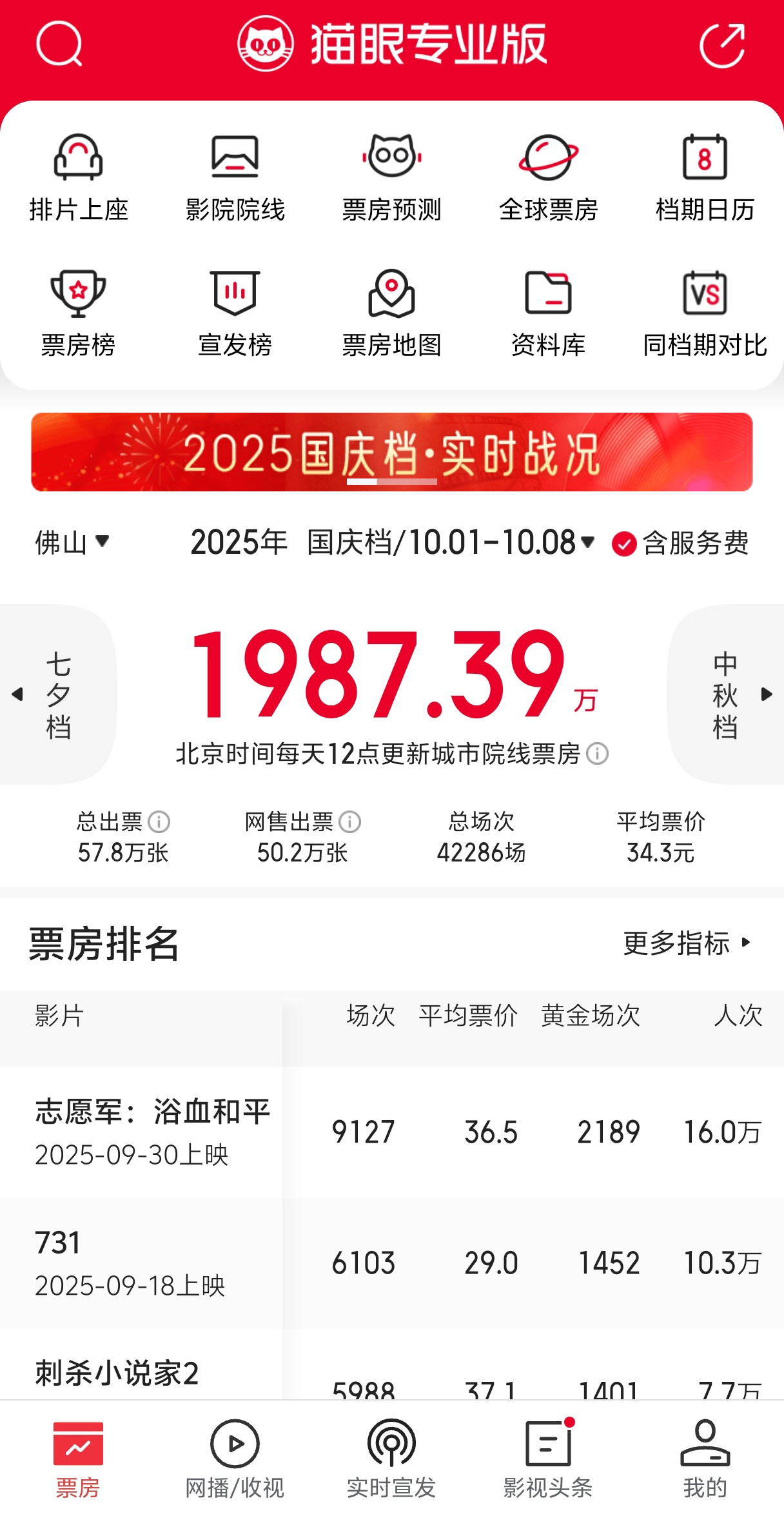Open the 宣发榜 promotion ranking
Screen dimensions: 784x1525
pos(235,311)
